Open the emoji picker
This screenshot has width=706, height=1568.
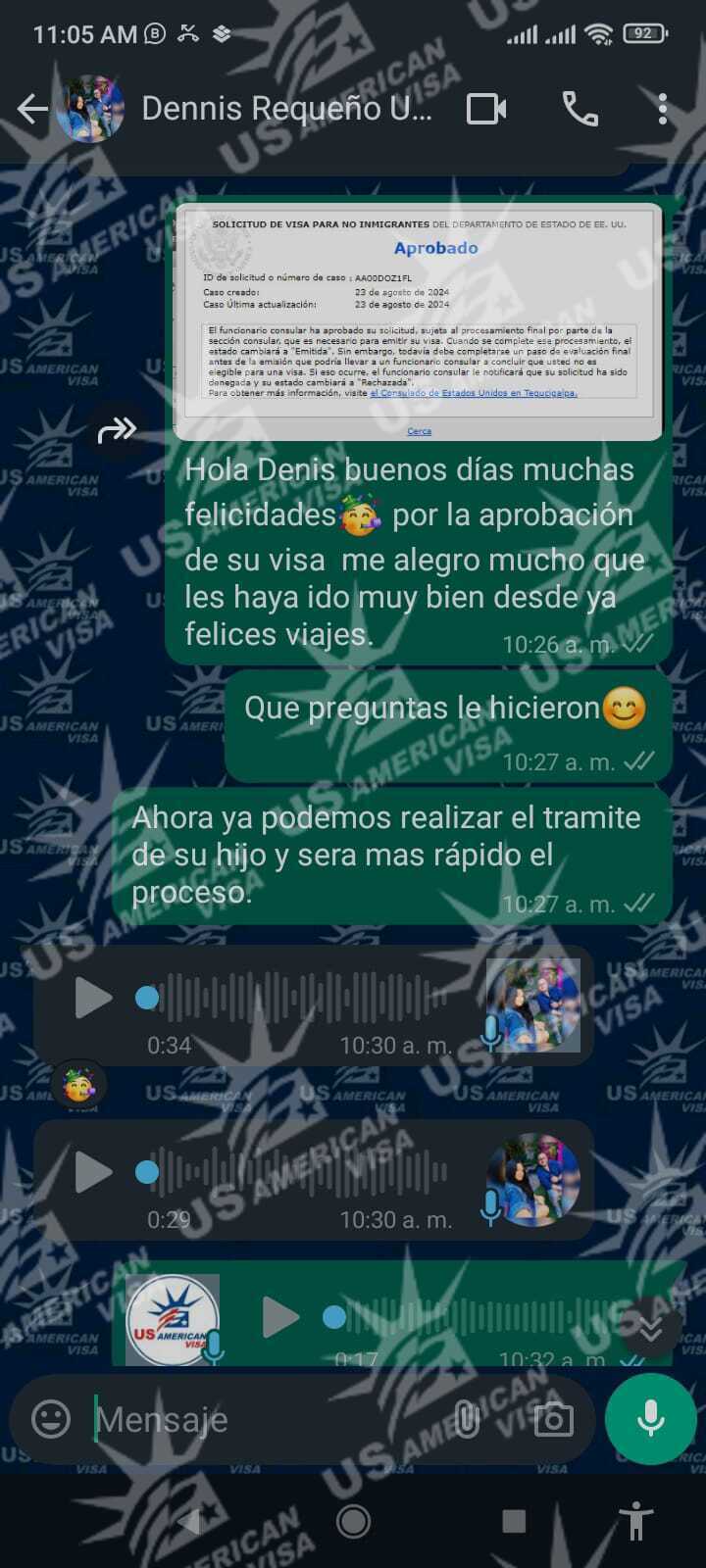51,1418
